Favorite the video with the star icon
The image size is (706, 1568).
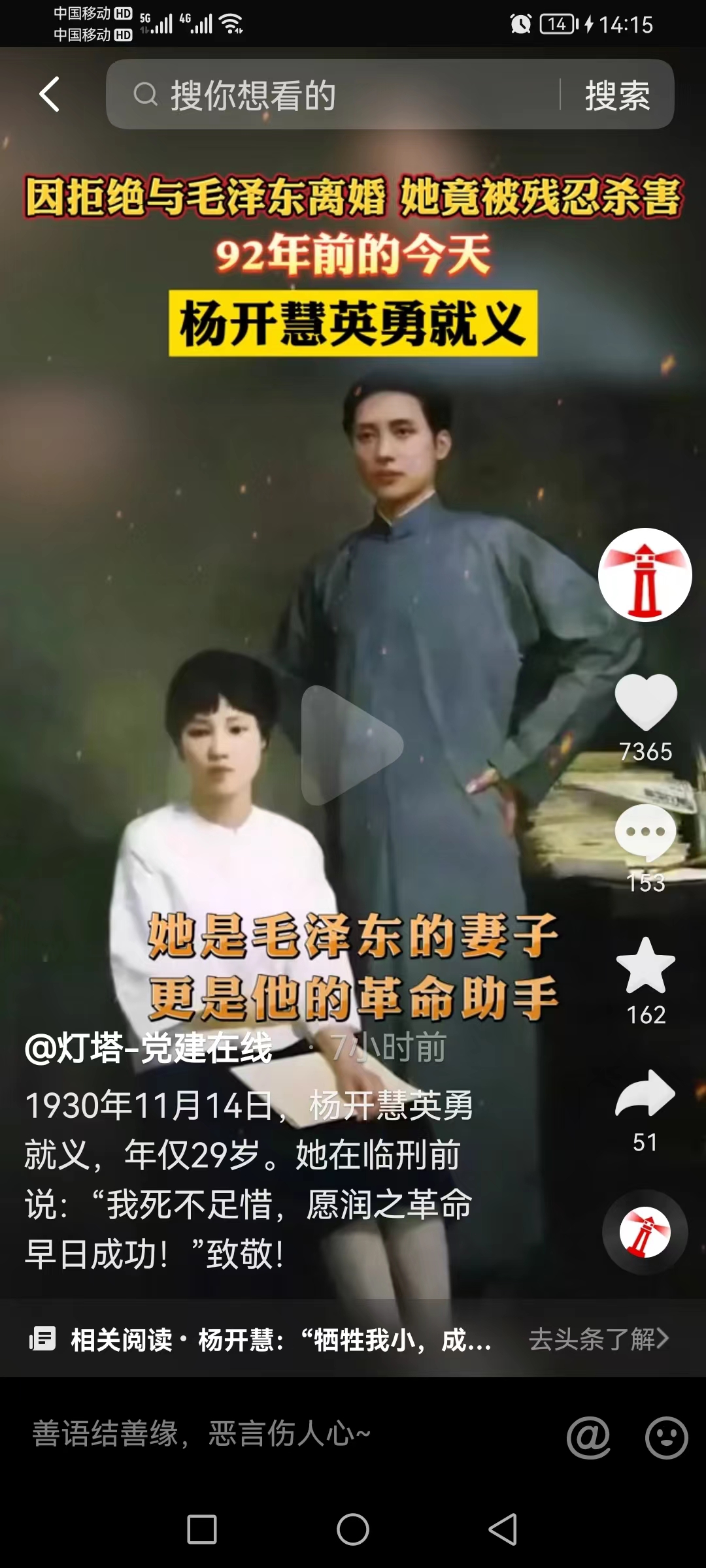pos(646,966)
